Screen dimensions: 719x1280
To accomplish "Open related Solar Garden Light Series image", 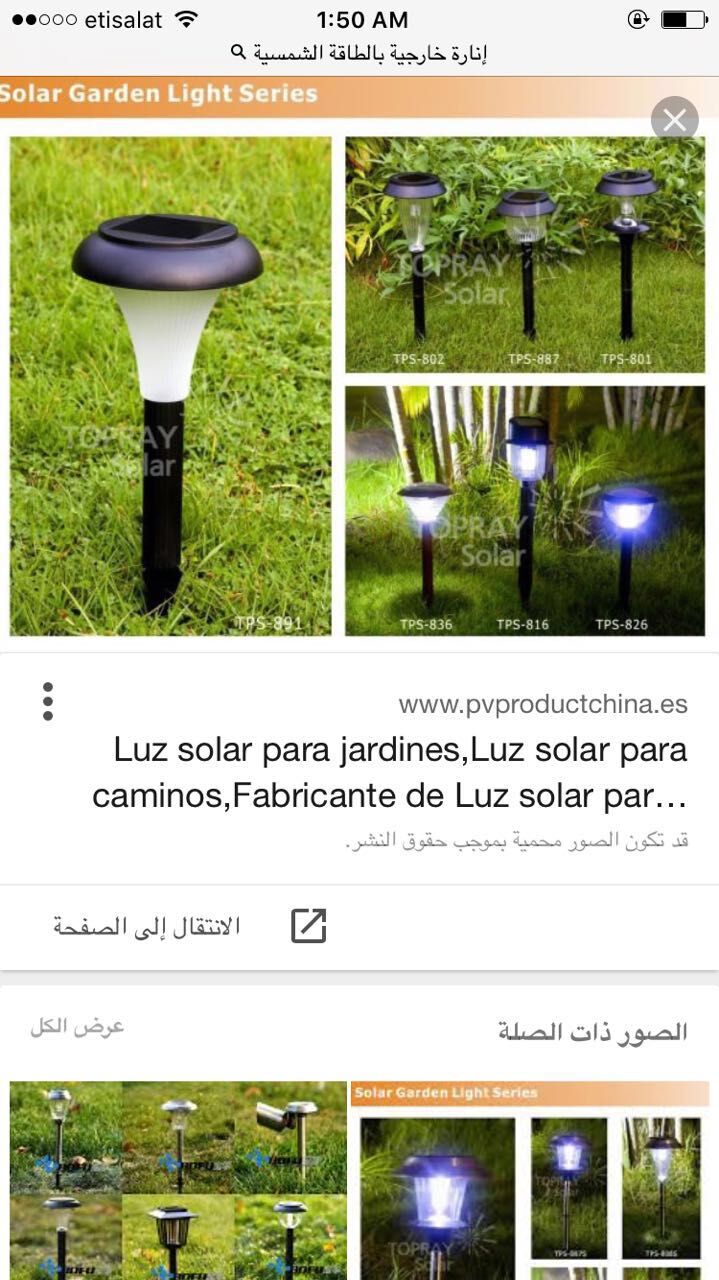I will point(530,1180).
